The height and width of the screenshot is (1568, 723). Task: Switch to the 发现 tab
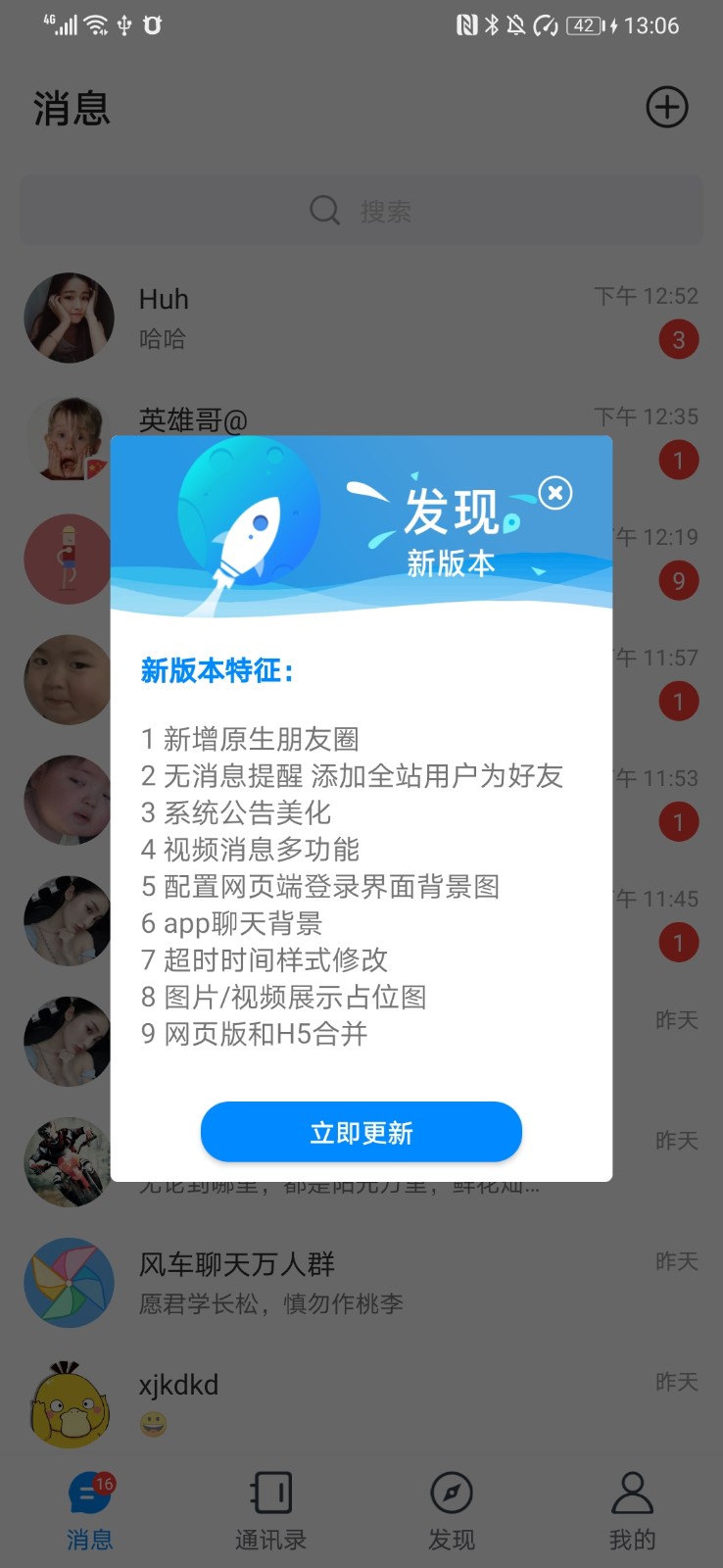click(x=452, y=1511)
